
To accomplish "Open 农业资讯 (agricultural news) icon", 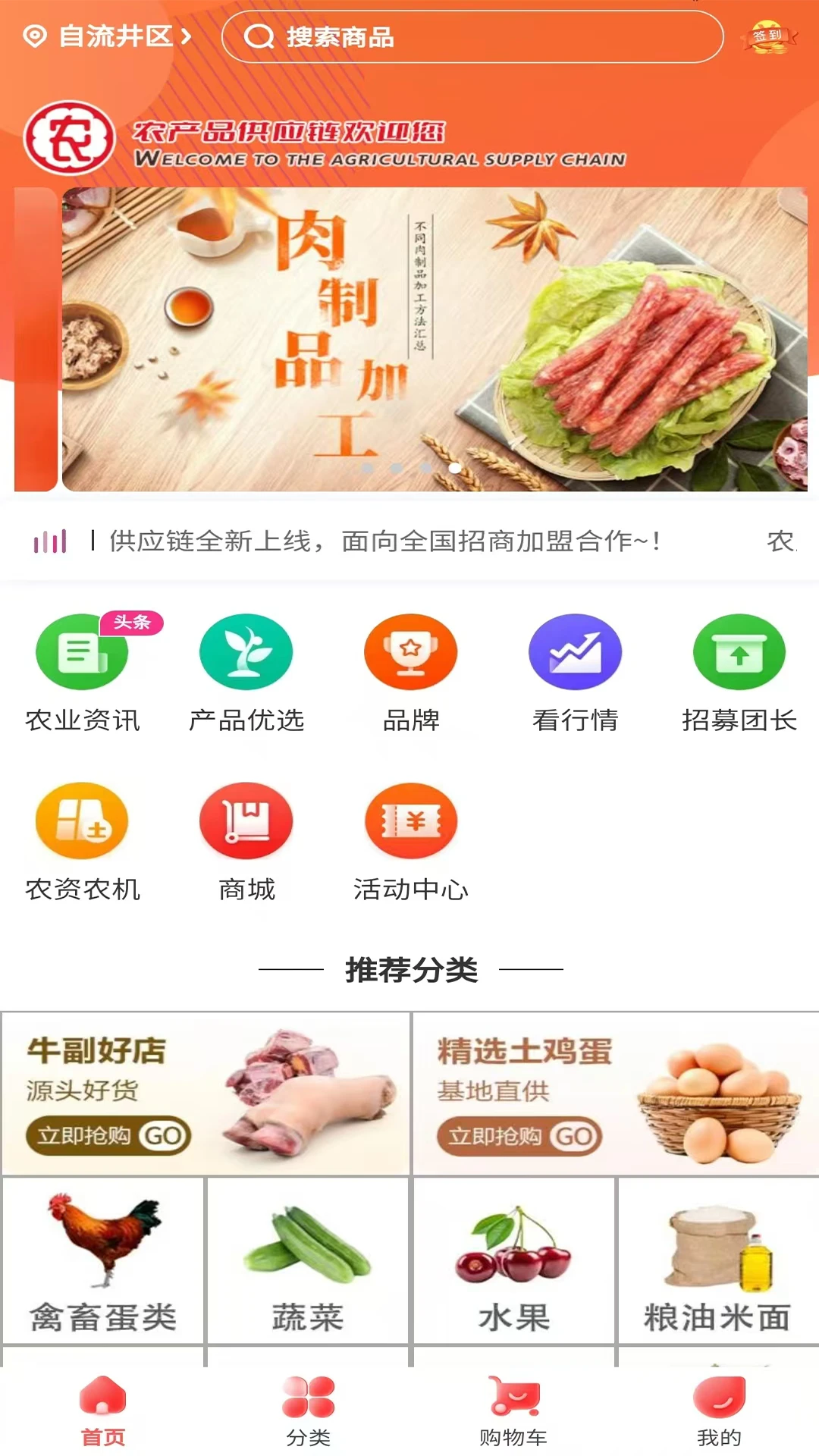I will (81, 651).
